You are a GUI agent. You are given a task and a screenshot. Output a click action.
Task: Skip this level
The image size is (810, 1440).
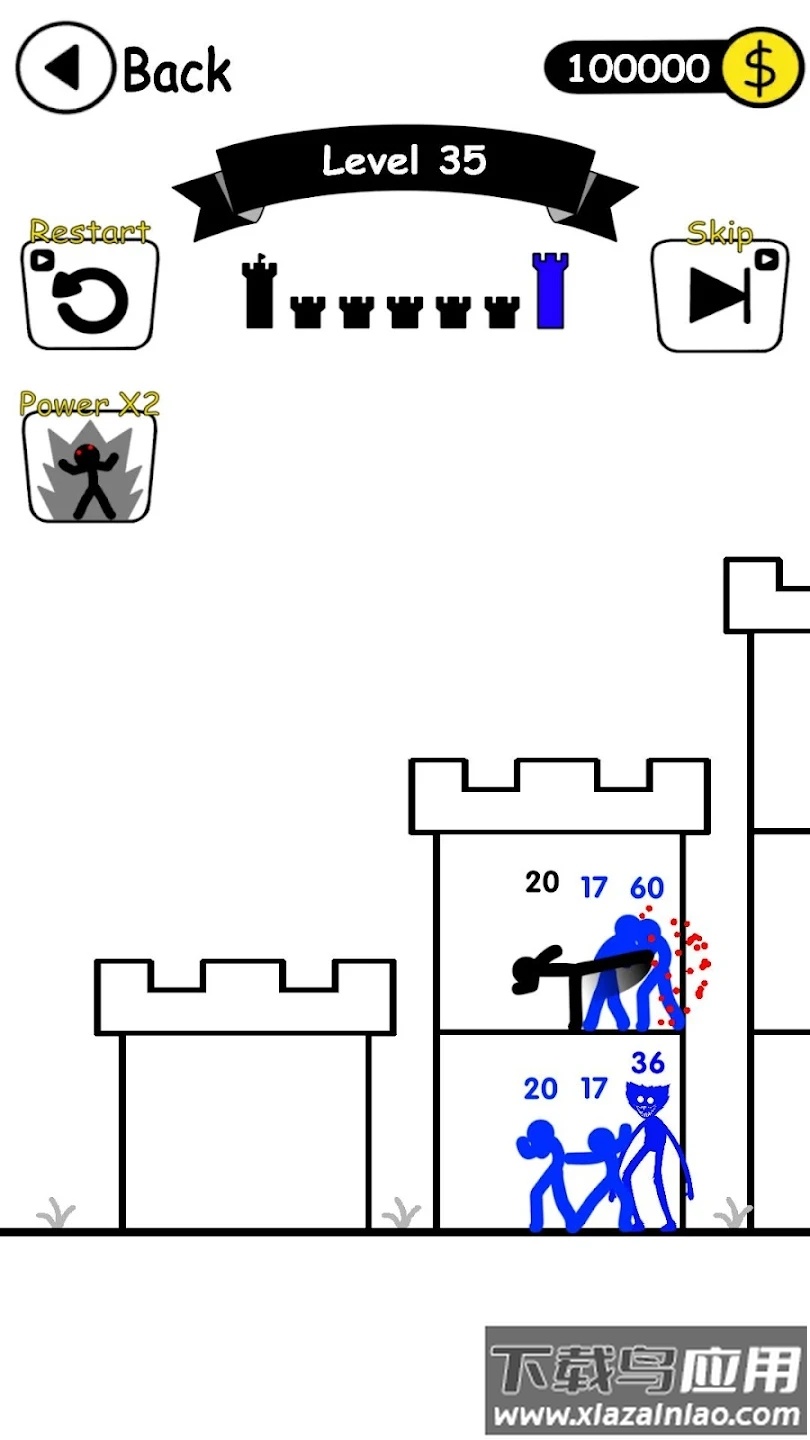718,295
